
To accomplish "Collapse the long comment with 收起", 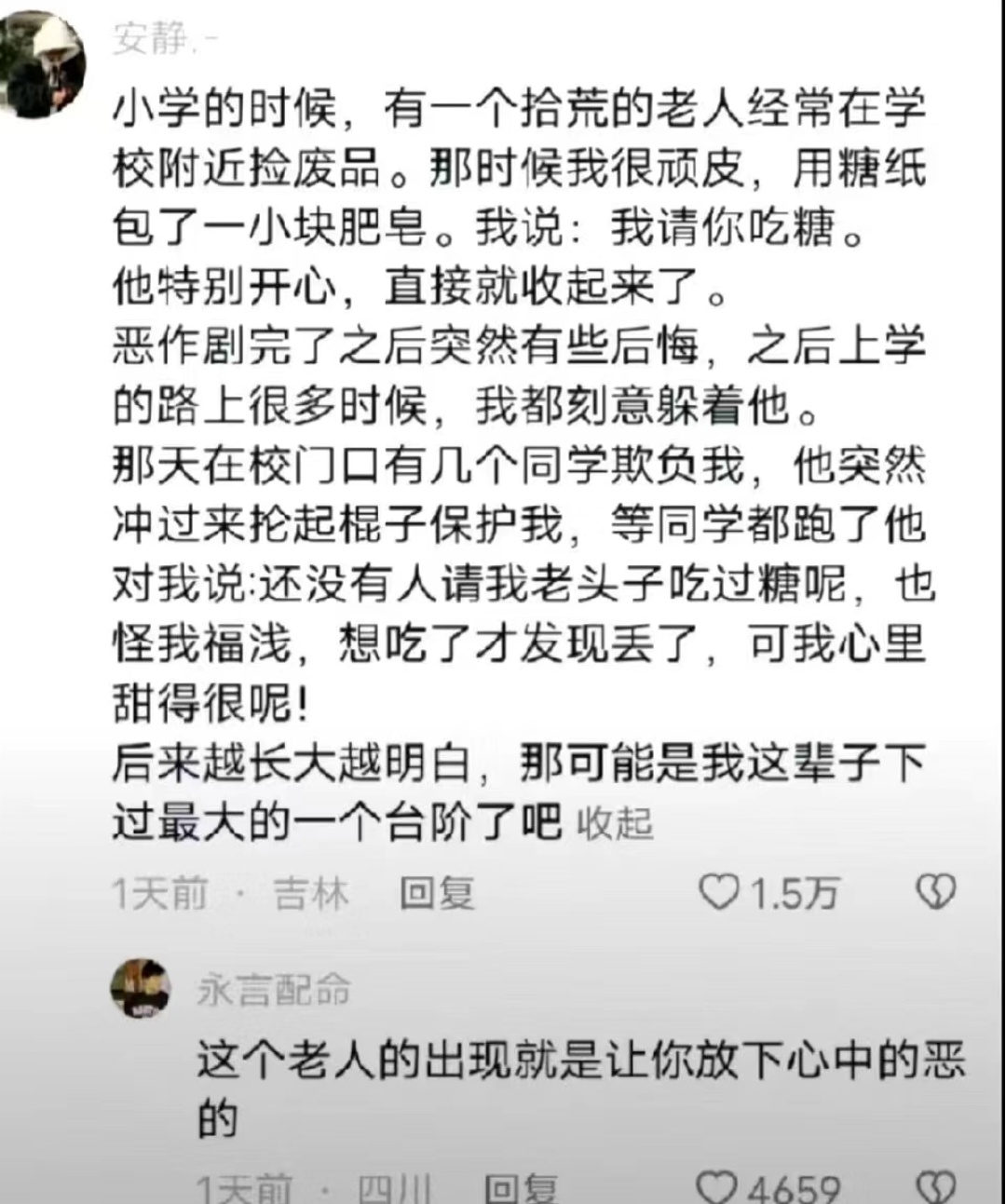I will pyautogui.click(x=615, y=824).
